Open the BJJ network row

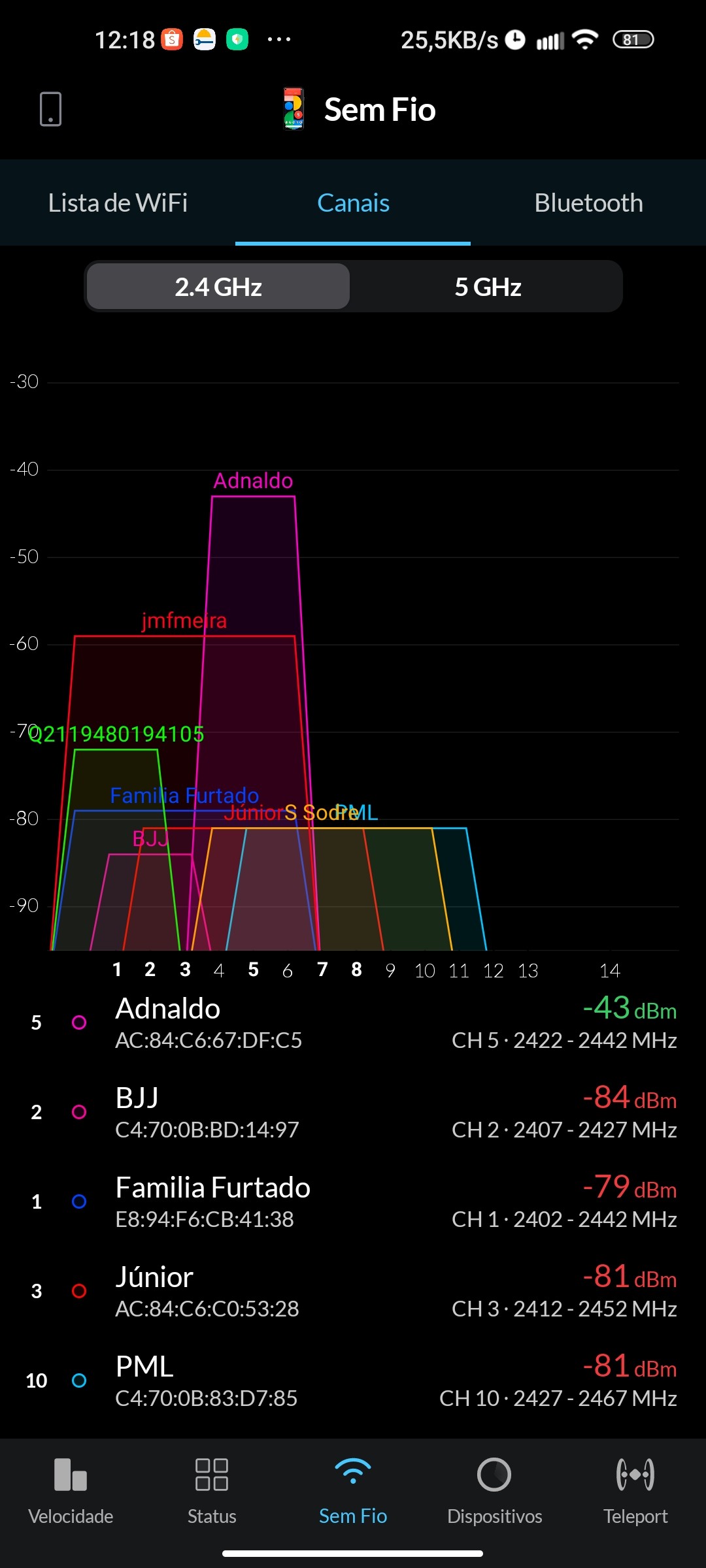pos(353,1113)
